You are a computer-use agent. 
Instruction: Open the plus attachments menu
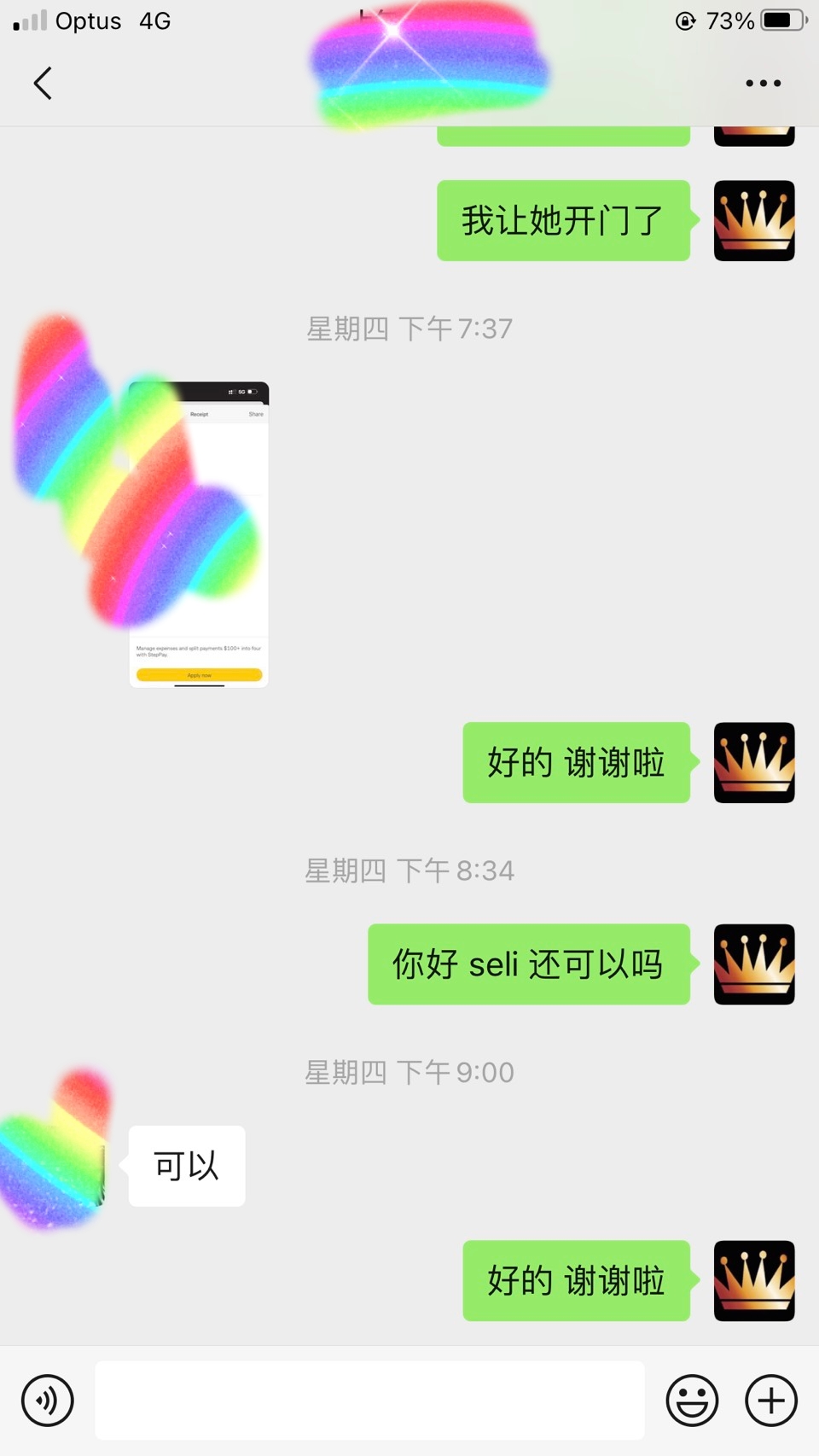771,1401
